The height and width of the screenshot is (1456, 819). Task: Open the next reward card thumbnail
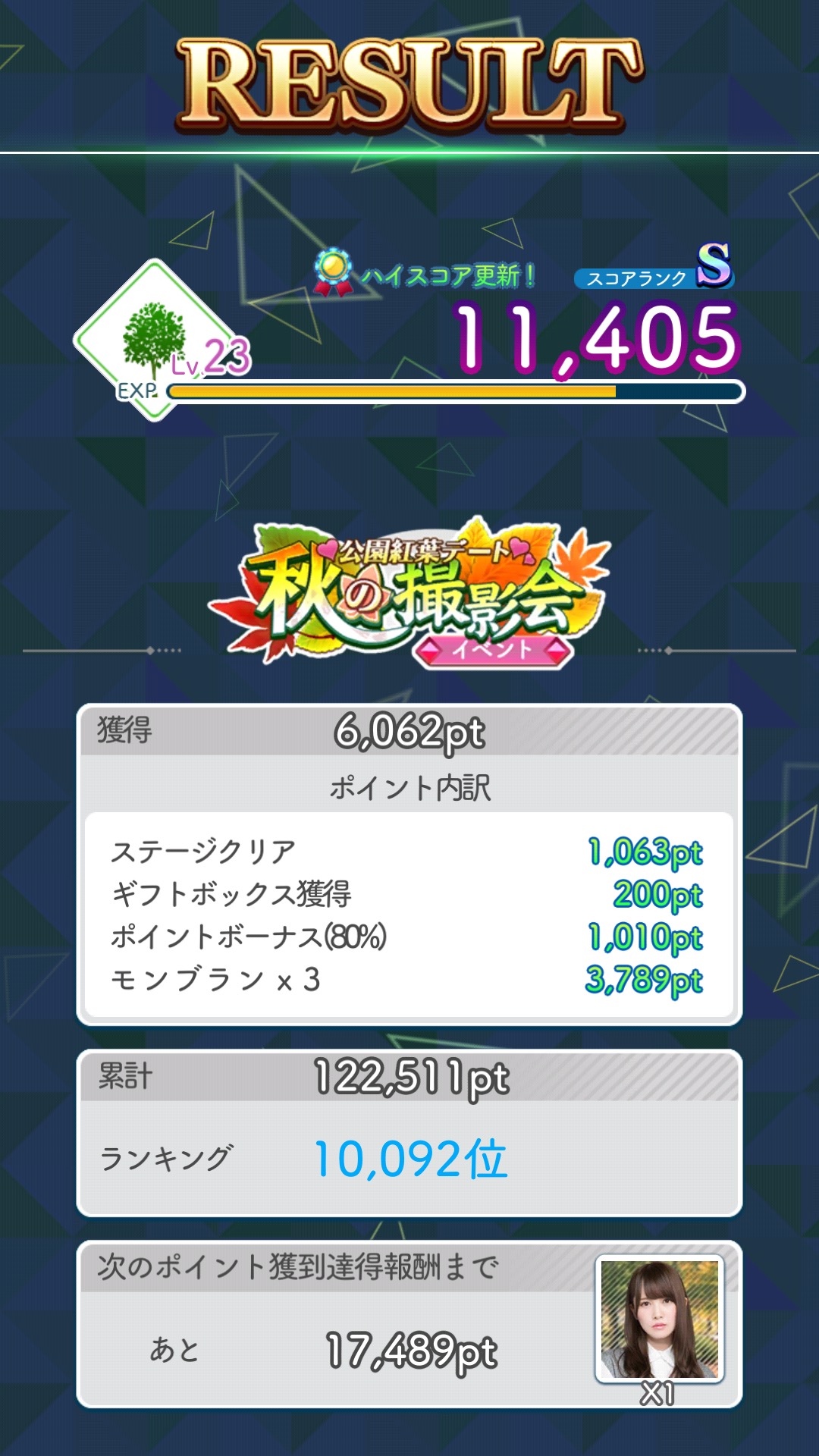point(659,1319)
